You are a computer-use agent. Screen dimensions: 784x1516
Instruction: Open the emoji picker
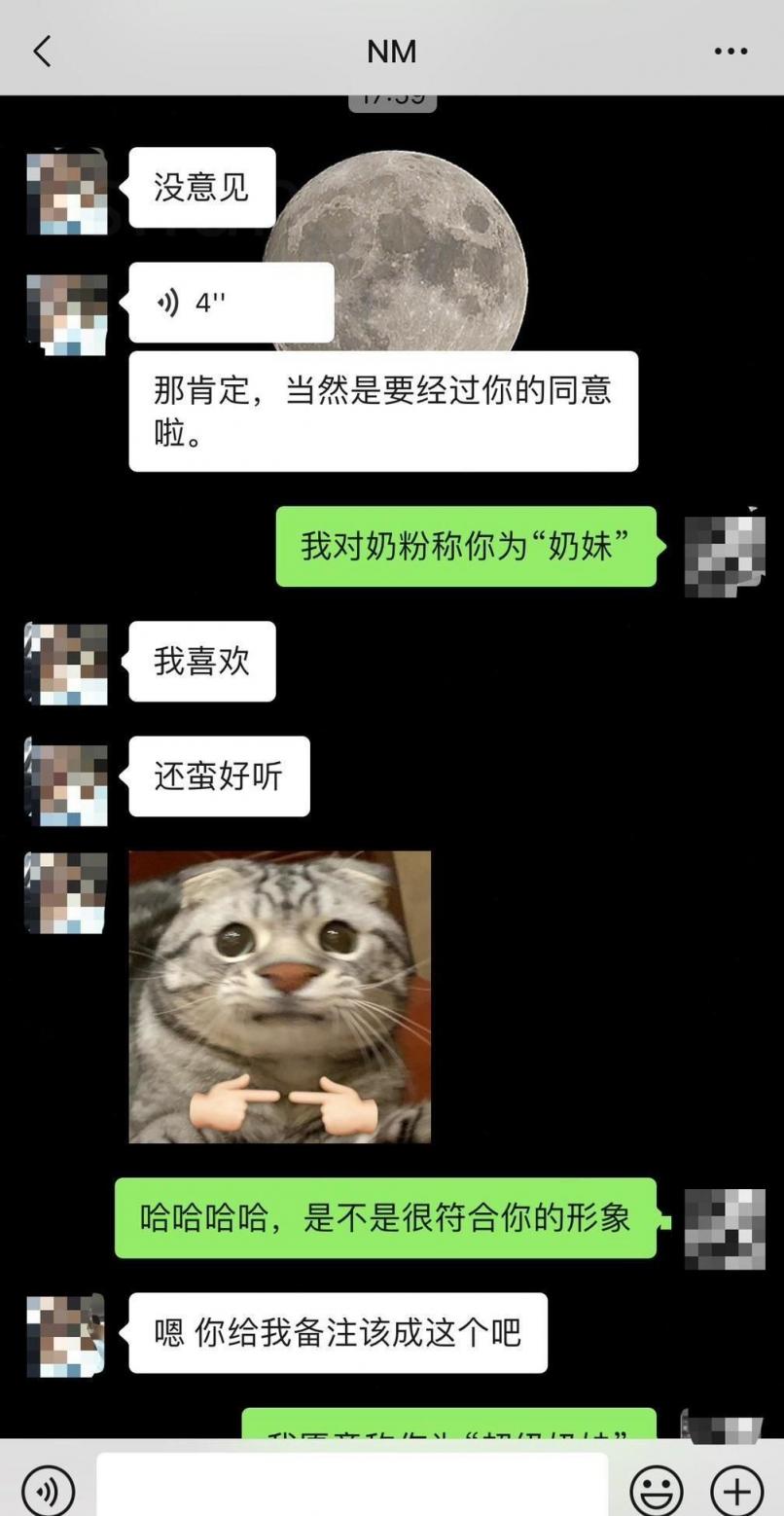[x=657, y=1489]
